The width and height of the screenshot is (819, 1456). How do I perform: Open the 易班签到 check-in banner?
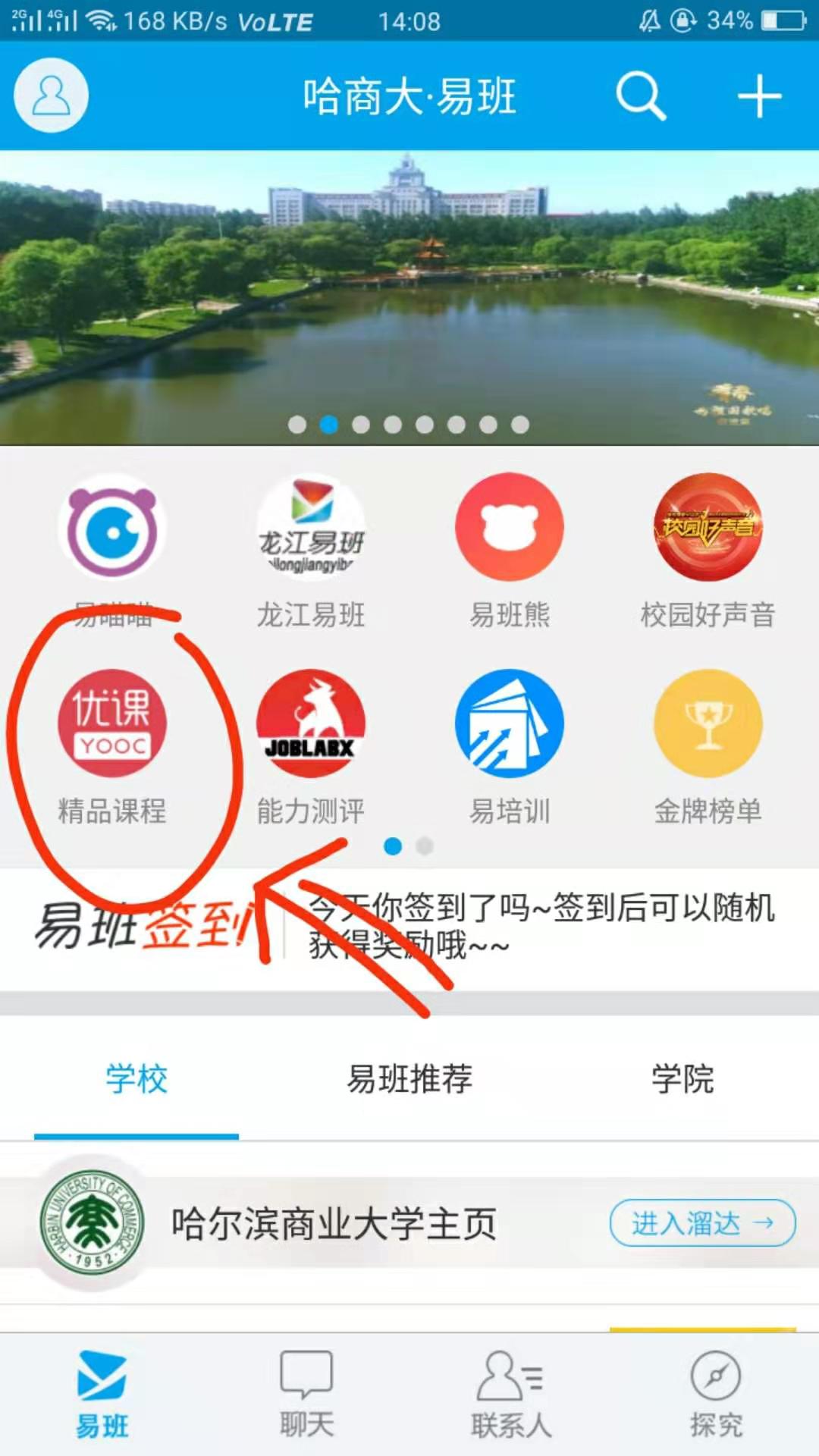point(409,928)
